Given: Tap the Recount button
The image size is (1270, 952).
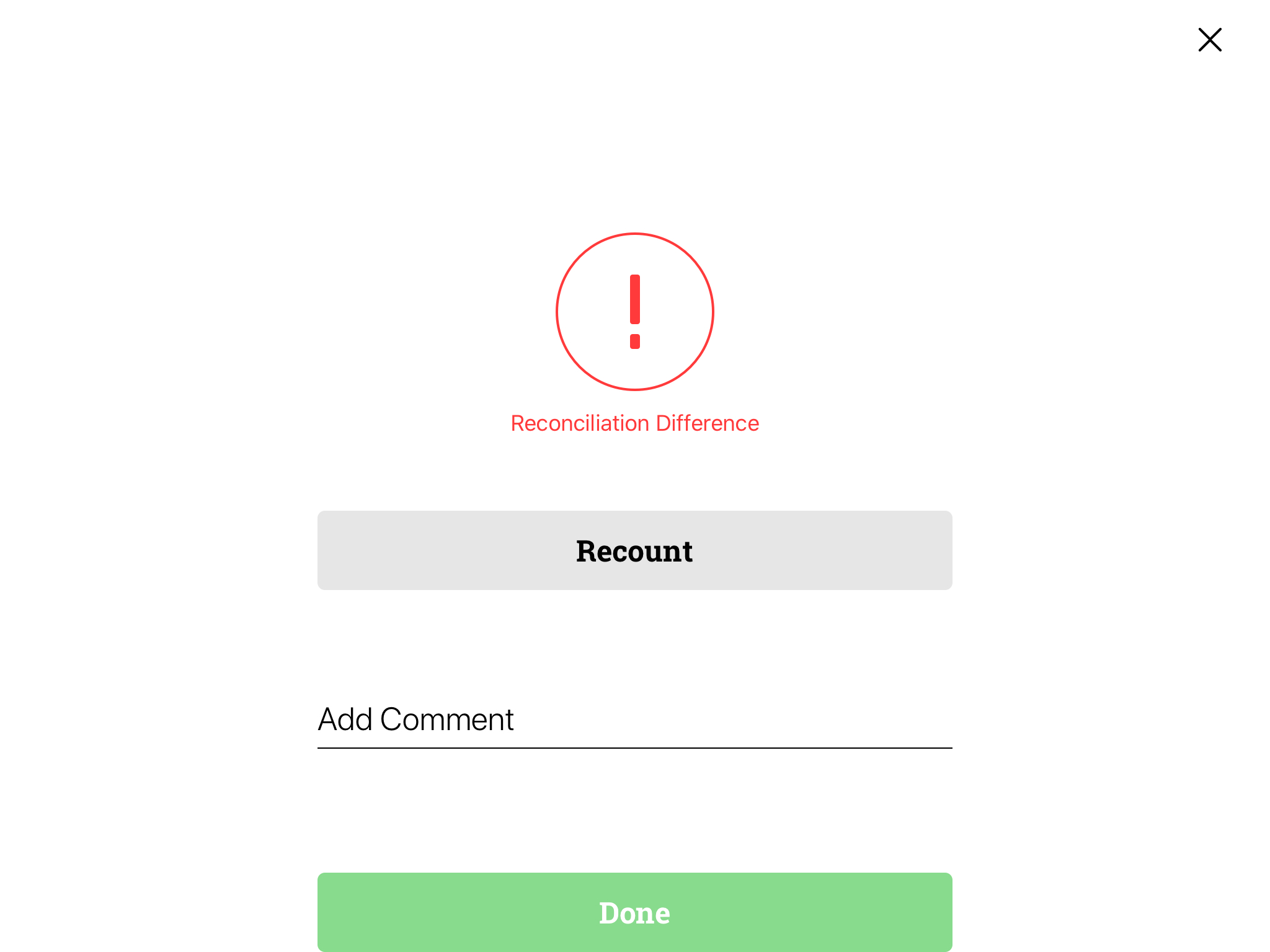Looking at the screenshot, I should click(634, 550).
